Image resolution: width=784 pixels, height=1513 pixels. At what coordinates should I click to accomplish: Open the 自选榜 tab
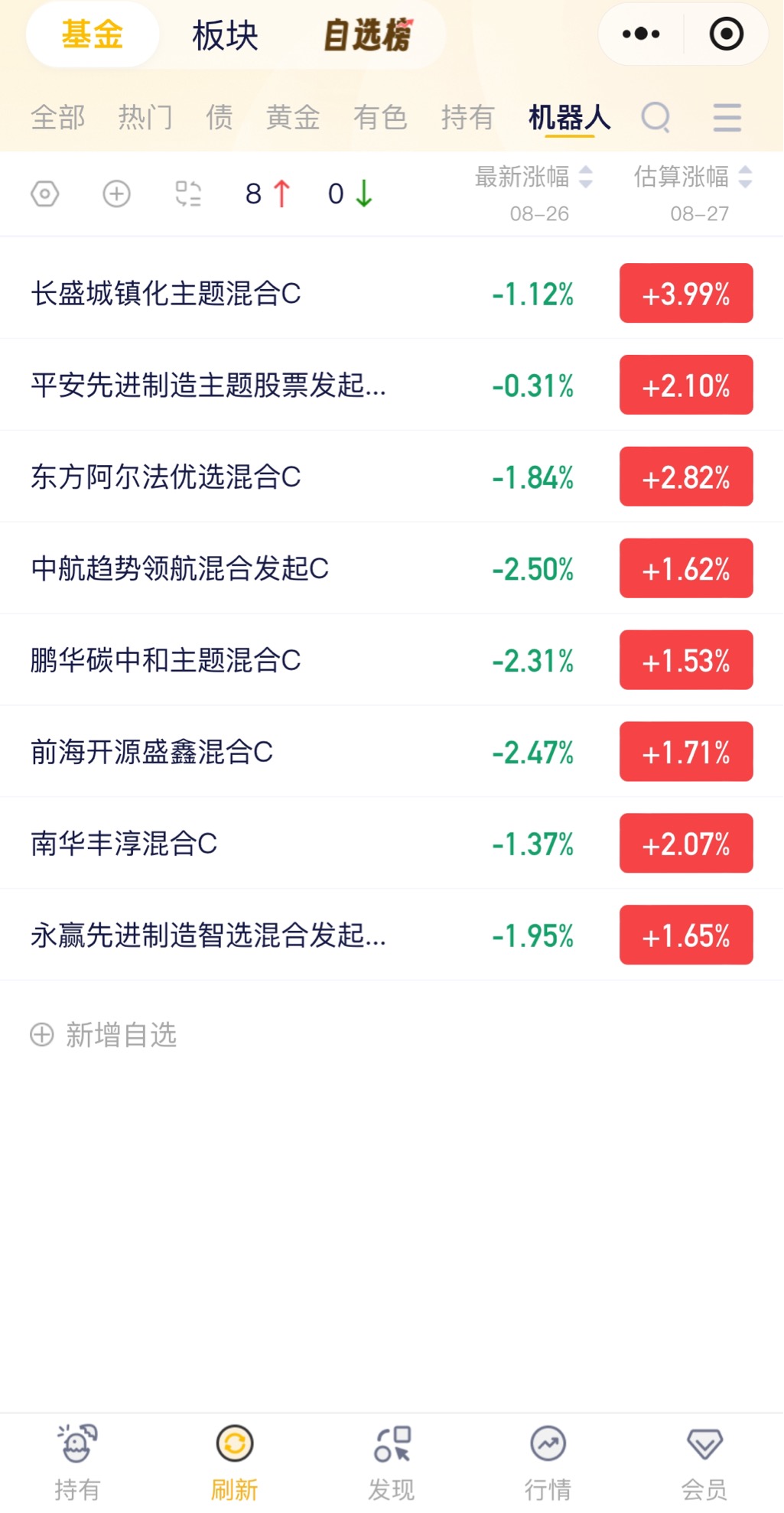(x=369, y=35)
